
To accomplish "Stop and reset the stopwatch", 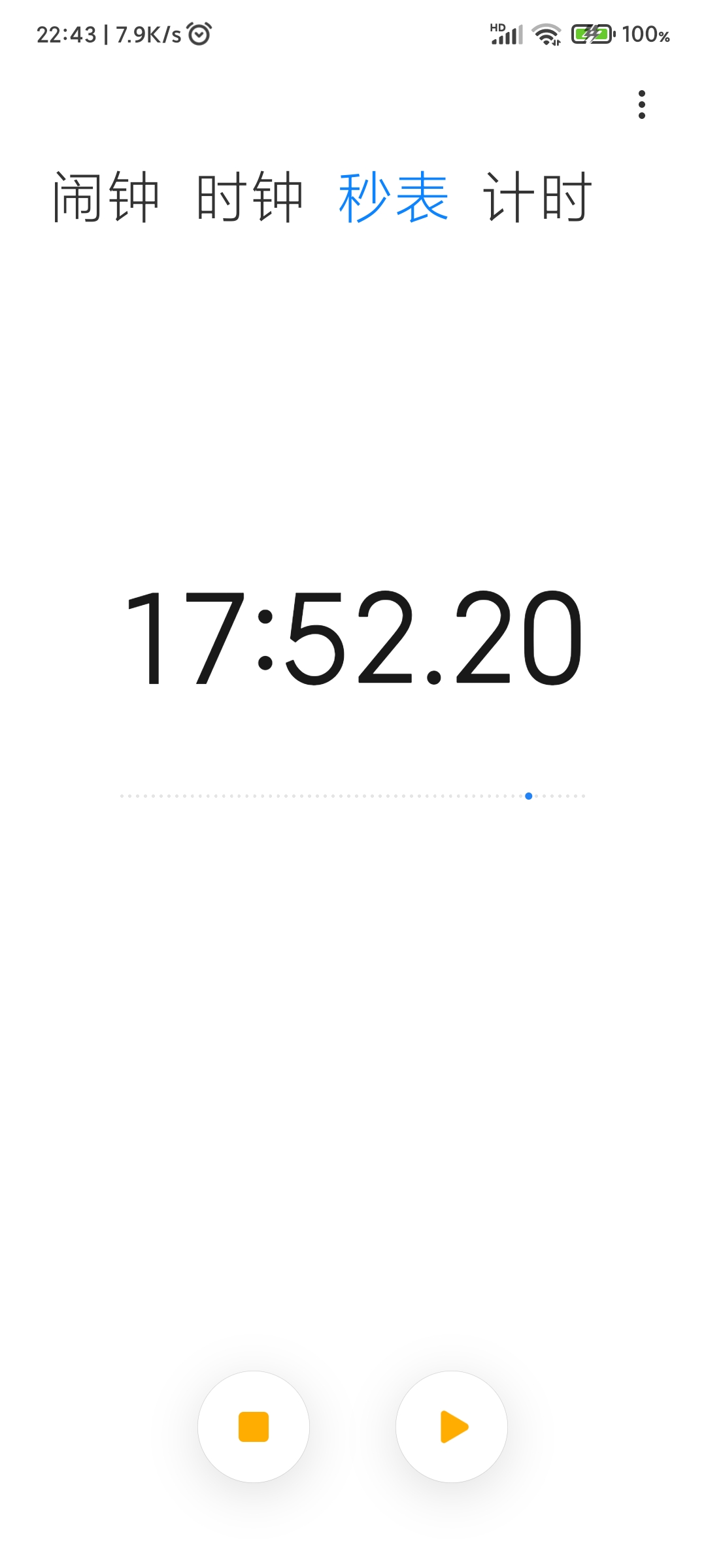I will [x=254, y=1427].
